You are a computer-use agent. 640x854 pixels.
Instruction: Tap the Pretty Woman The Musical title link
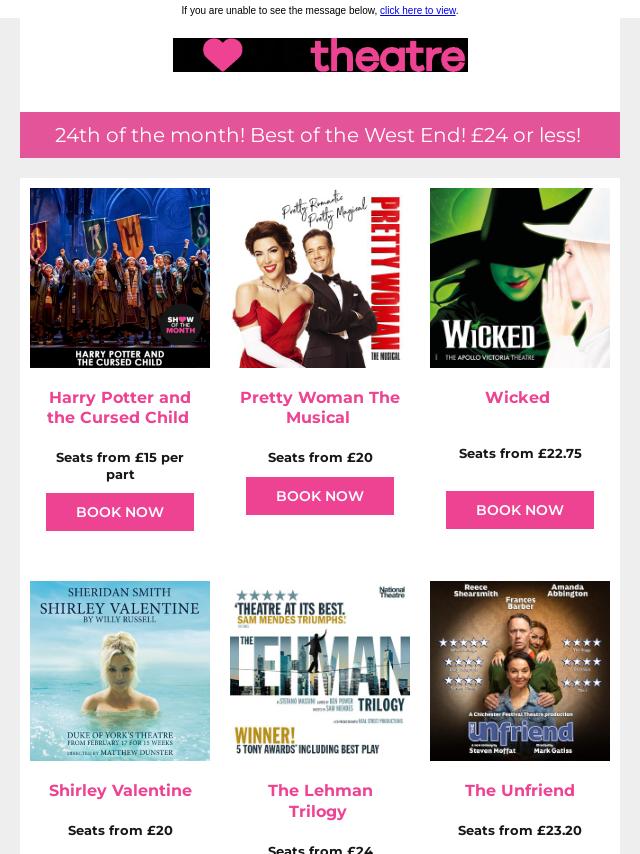click(x=320, y=407)
